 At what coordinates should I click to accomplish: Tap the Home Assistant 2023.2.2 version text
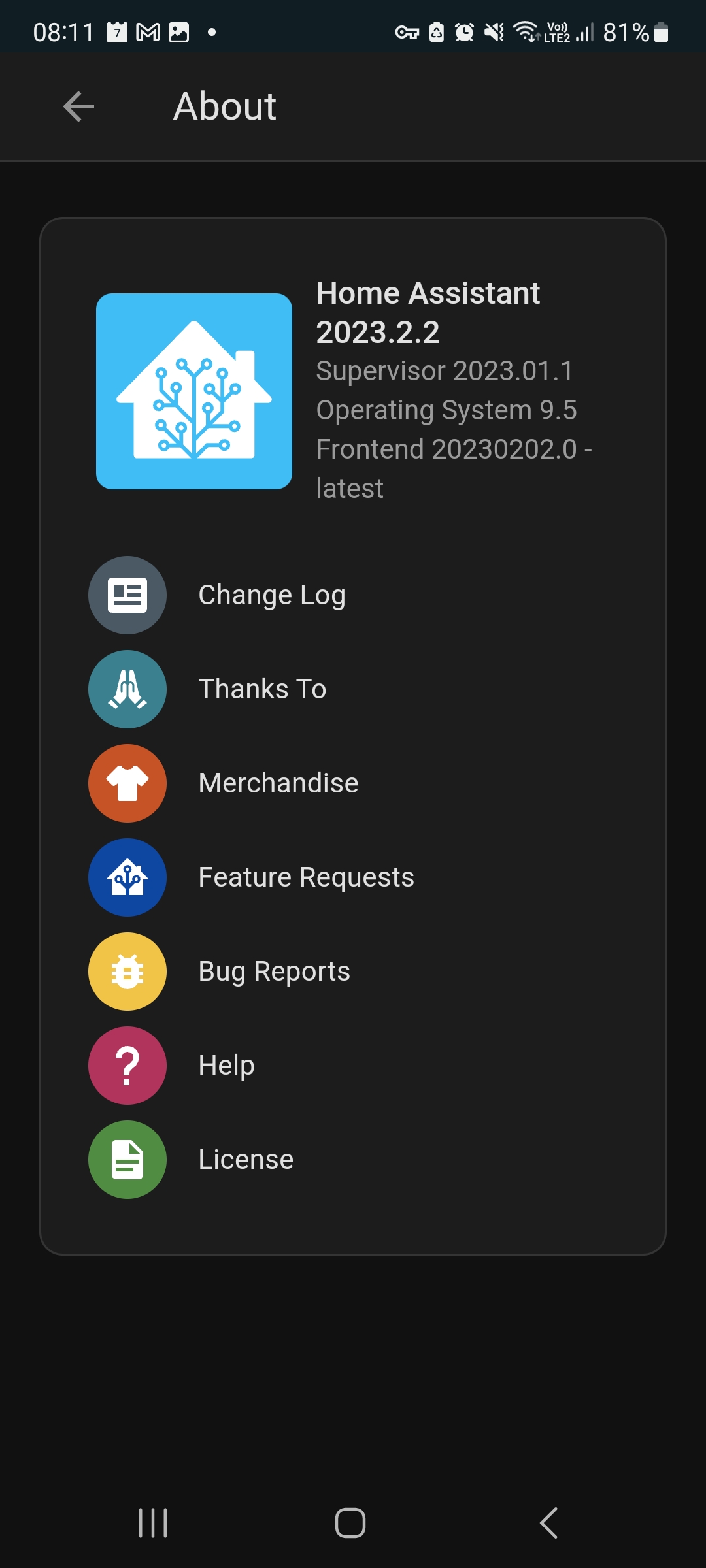click(x=428, y=312)
